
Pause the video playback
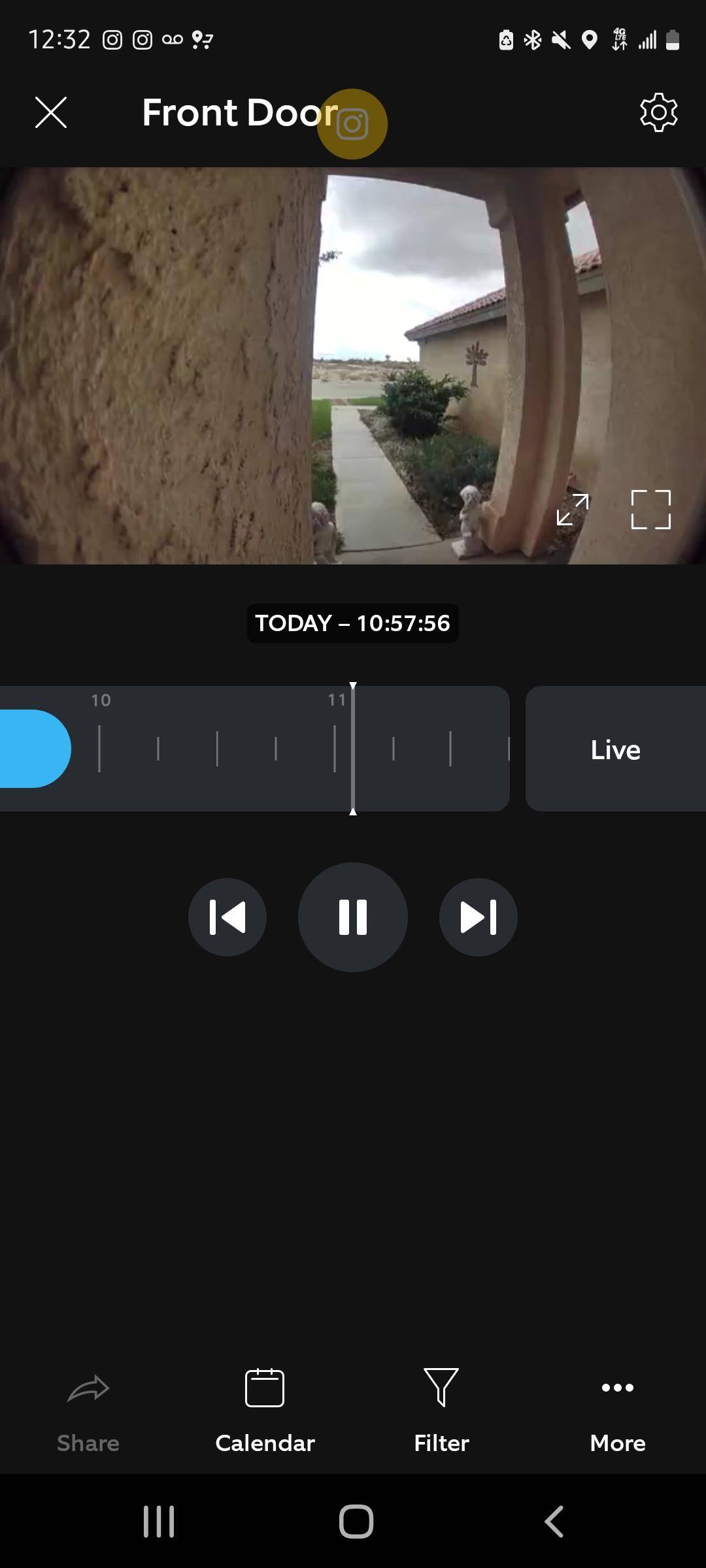(353, 917)
